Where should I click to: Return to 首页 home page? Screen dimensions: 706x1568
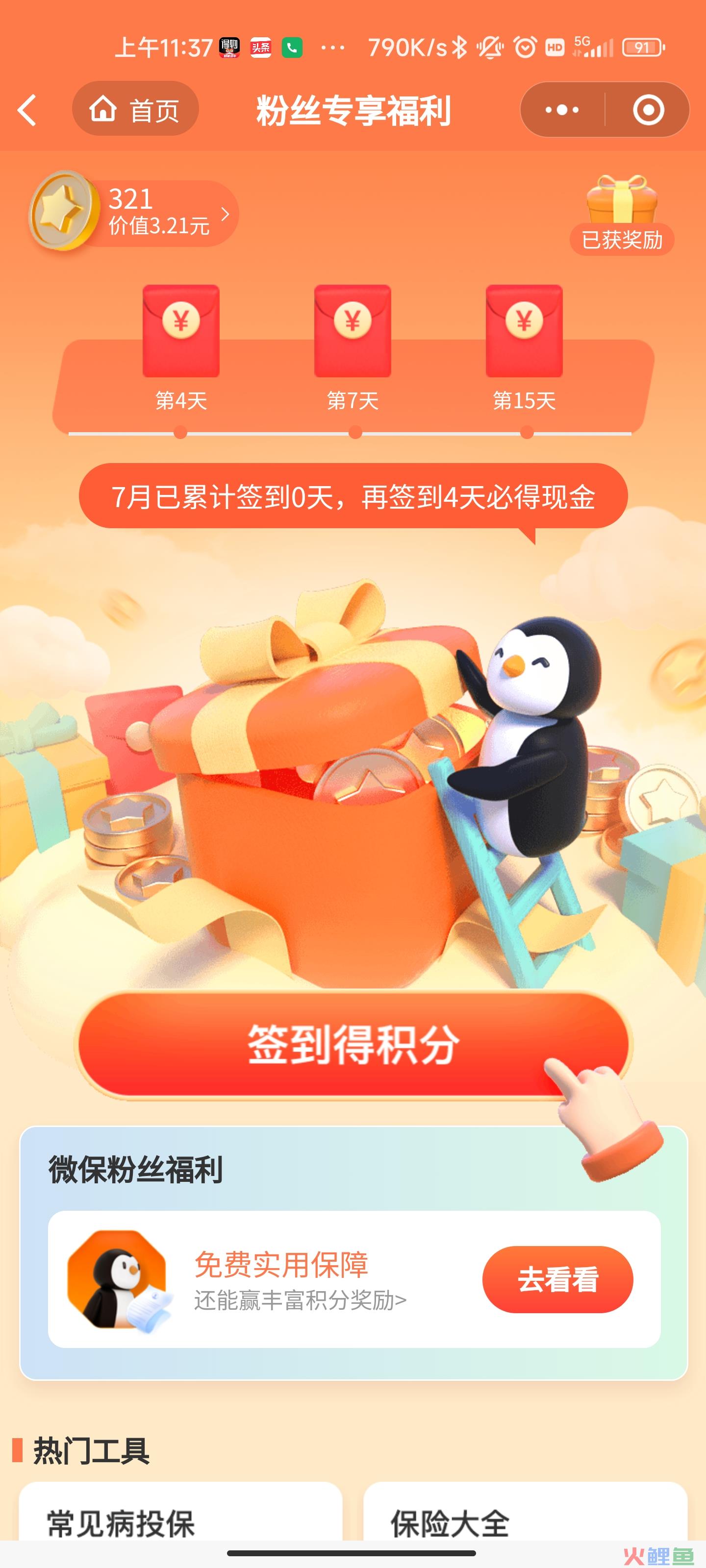tap(135, 110)
